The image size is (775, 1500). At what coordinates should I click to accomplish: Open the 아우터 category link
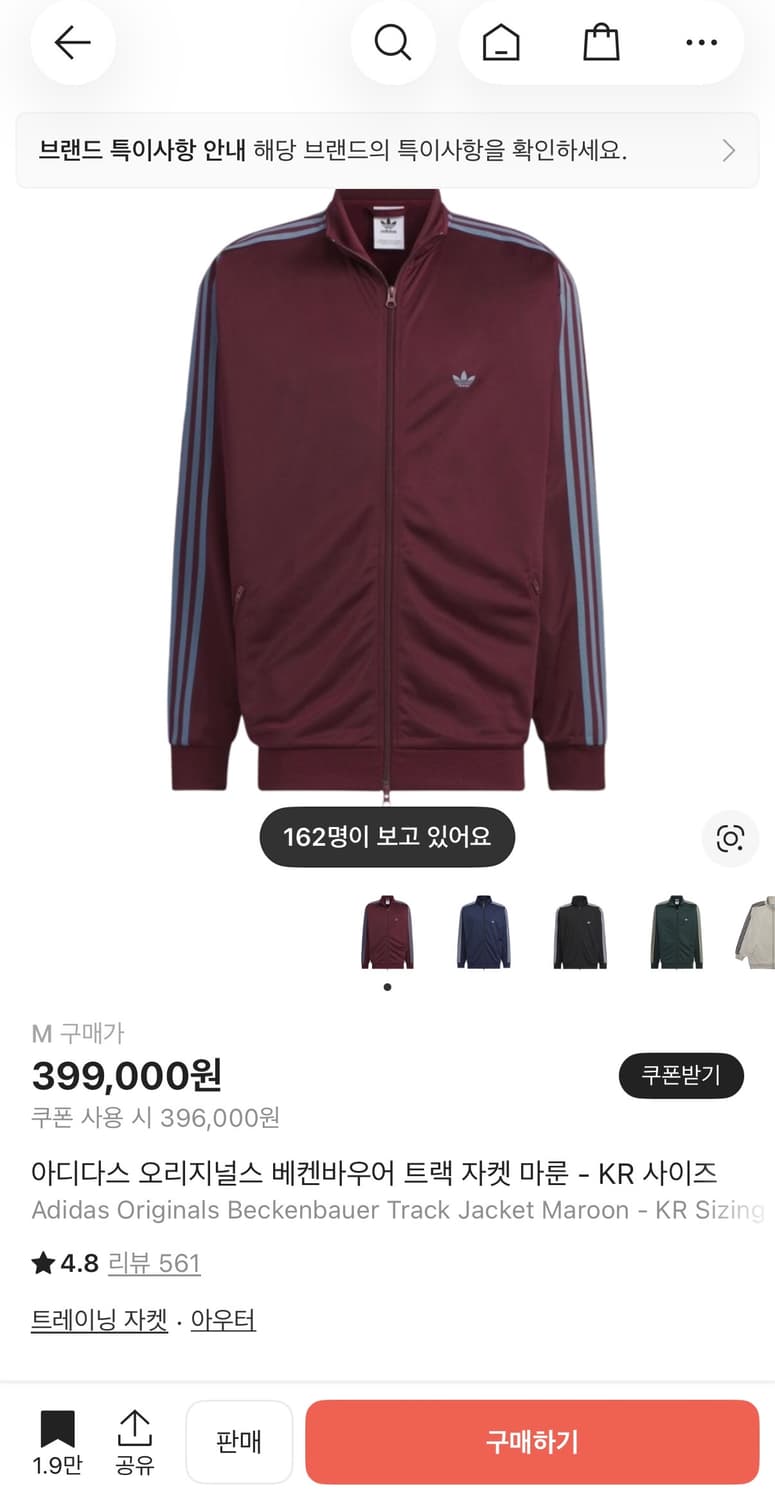pos(222,1320)
